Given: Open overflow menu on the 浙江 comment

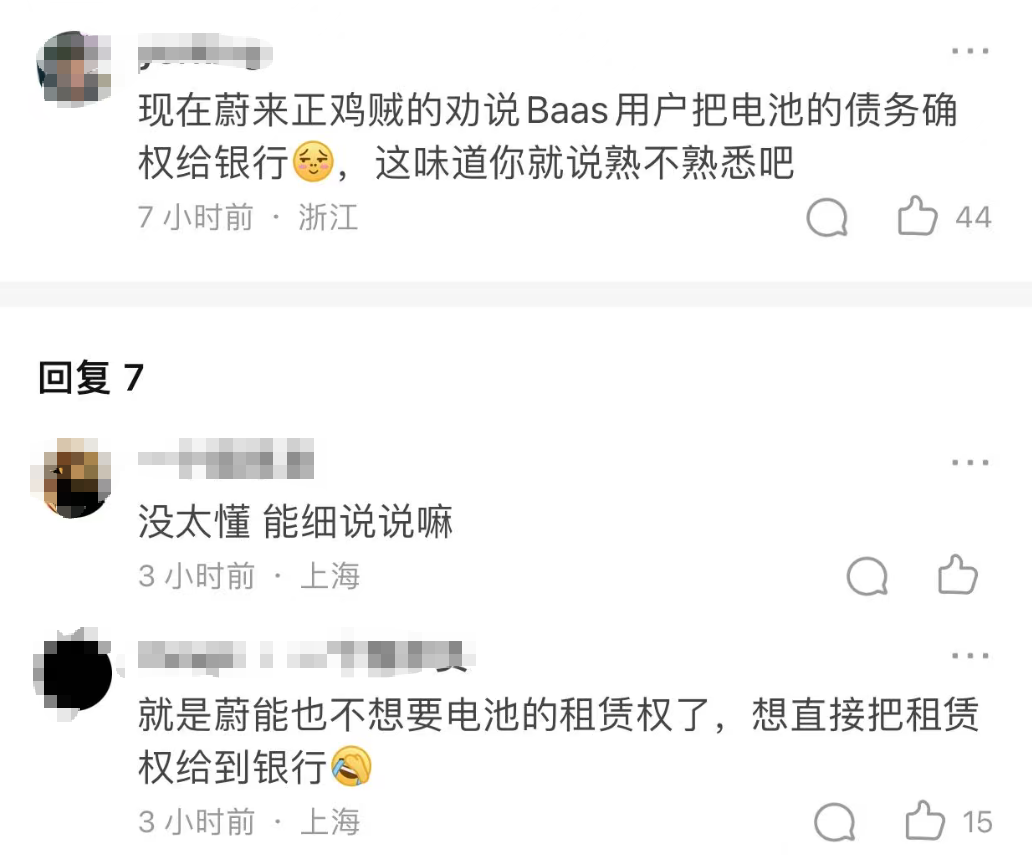Looking at the screenshot, I should (969, 52).
